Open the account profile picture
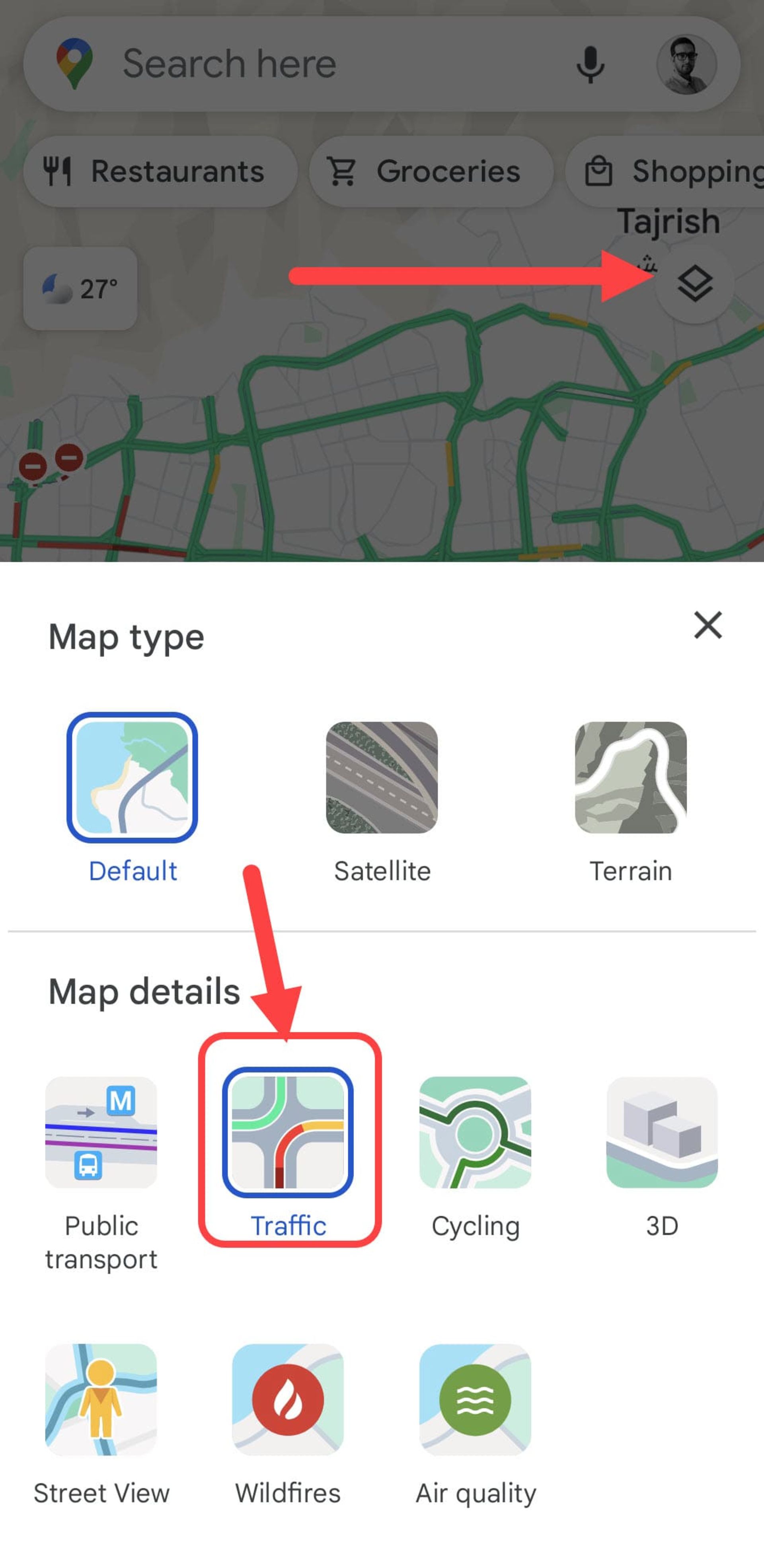The width and height of the screenshot is (764, 1568). click(687, 64)
